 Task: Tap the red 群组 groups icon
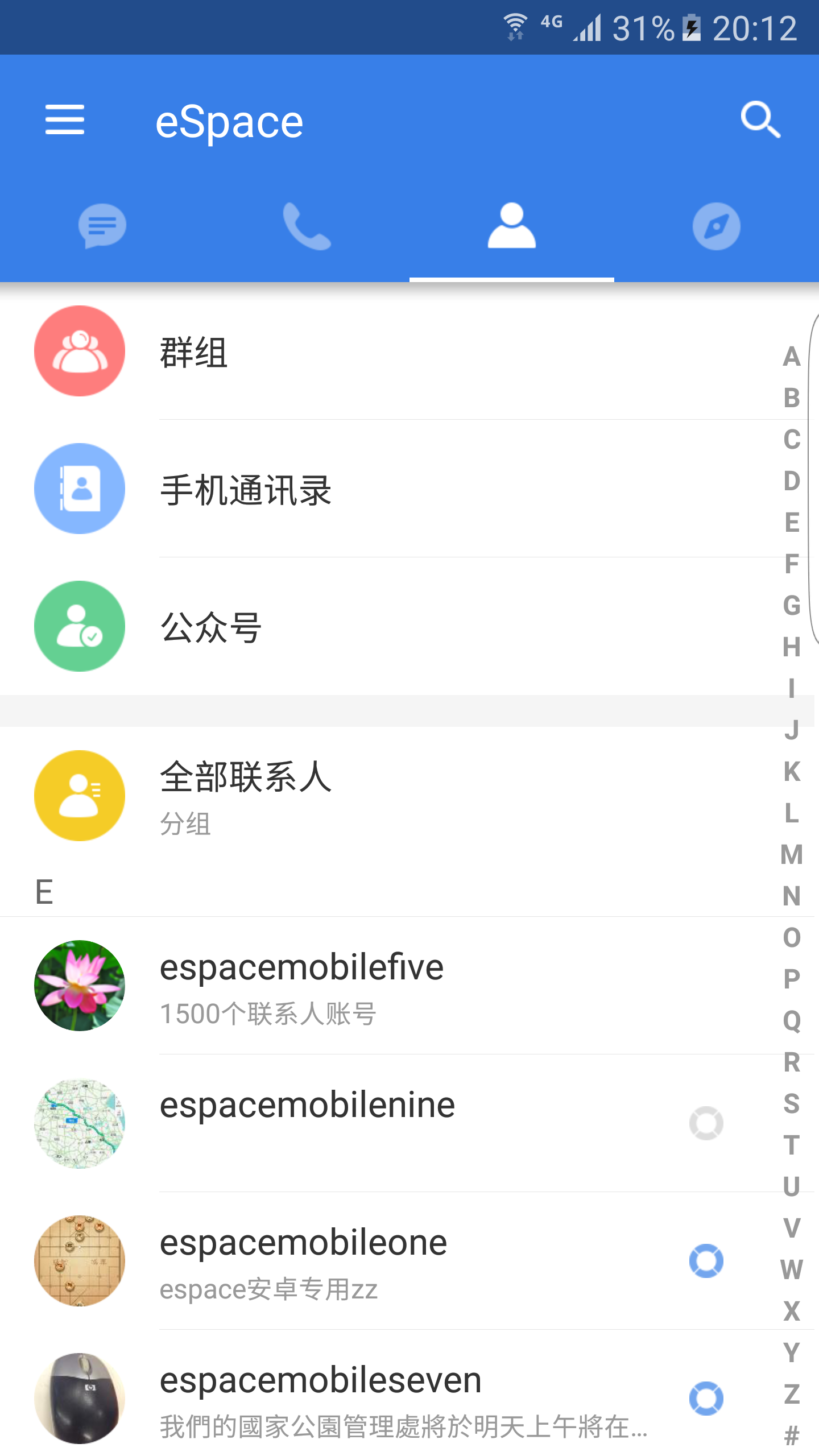point(79,351)
